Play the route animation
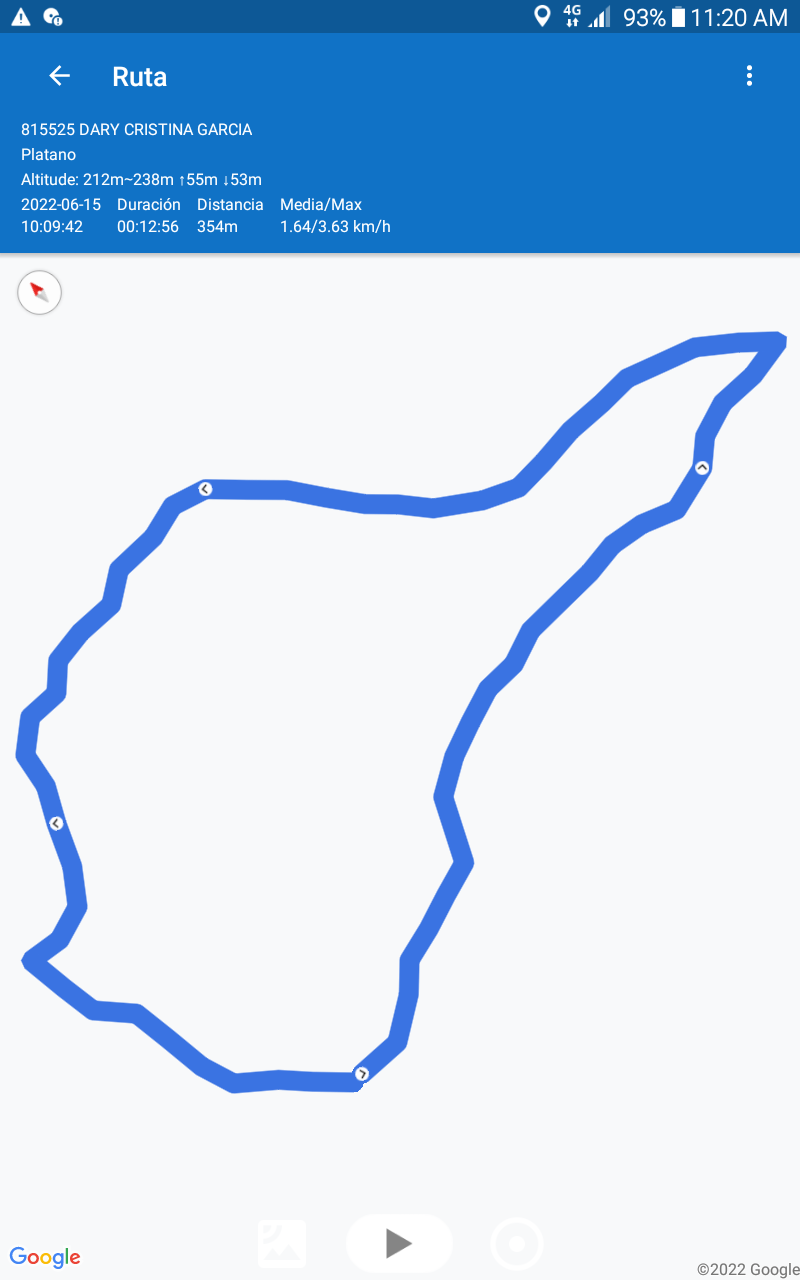This screenshot has height=1280, width=800. coord(399,1243)
